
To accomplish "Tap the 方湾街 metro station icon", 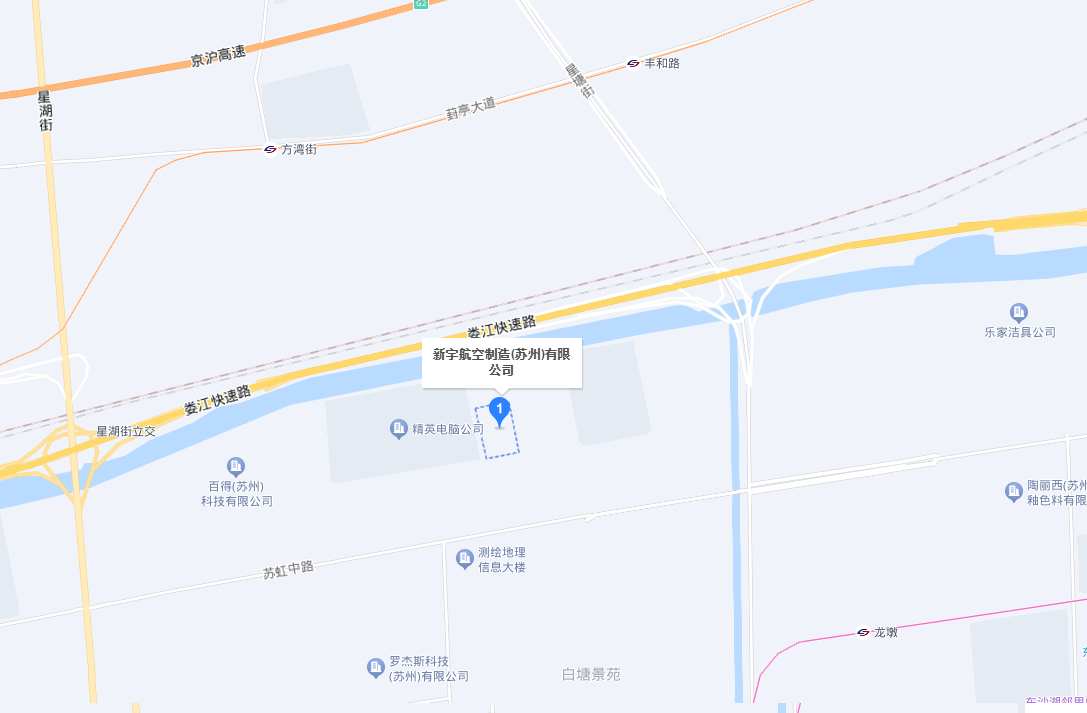I will tap(270, 149).
